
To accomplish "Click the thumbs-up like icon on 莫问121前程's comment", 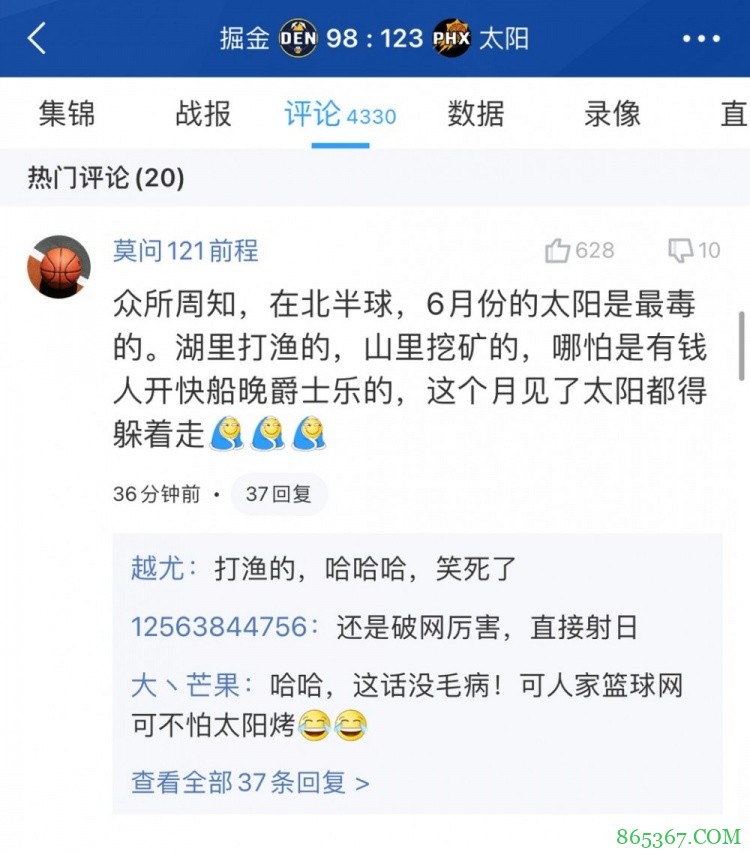I will [560, 250].
